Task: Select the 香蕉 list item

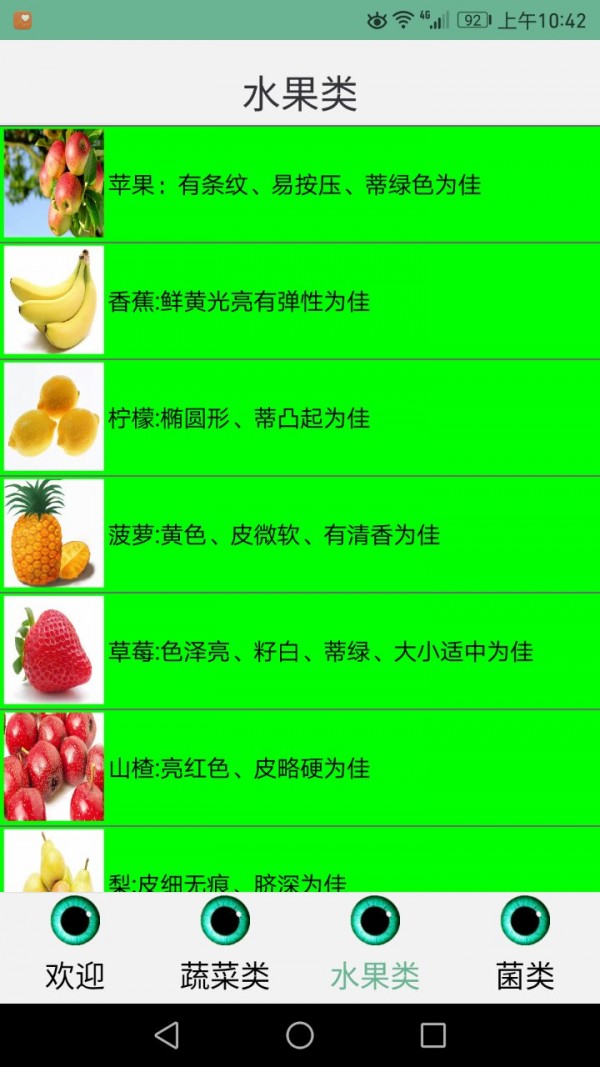Action: pyautogui.click(x=300, y=300)
